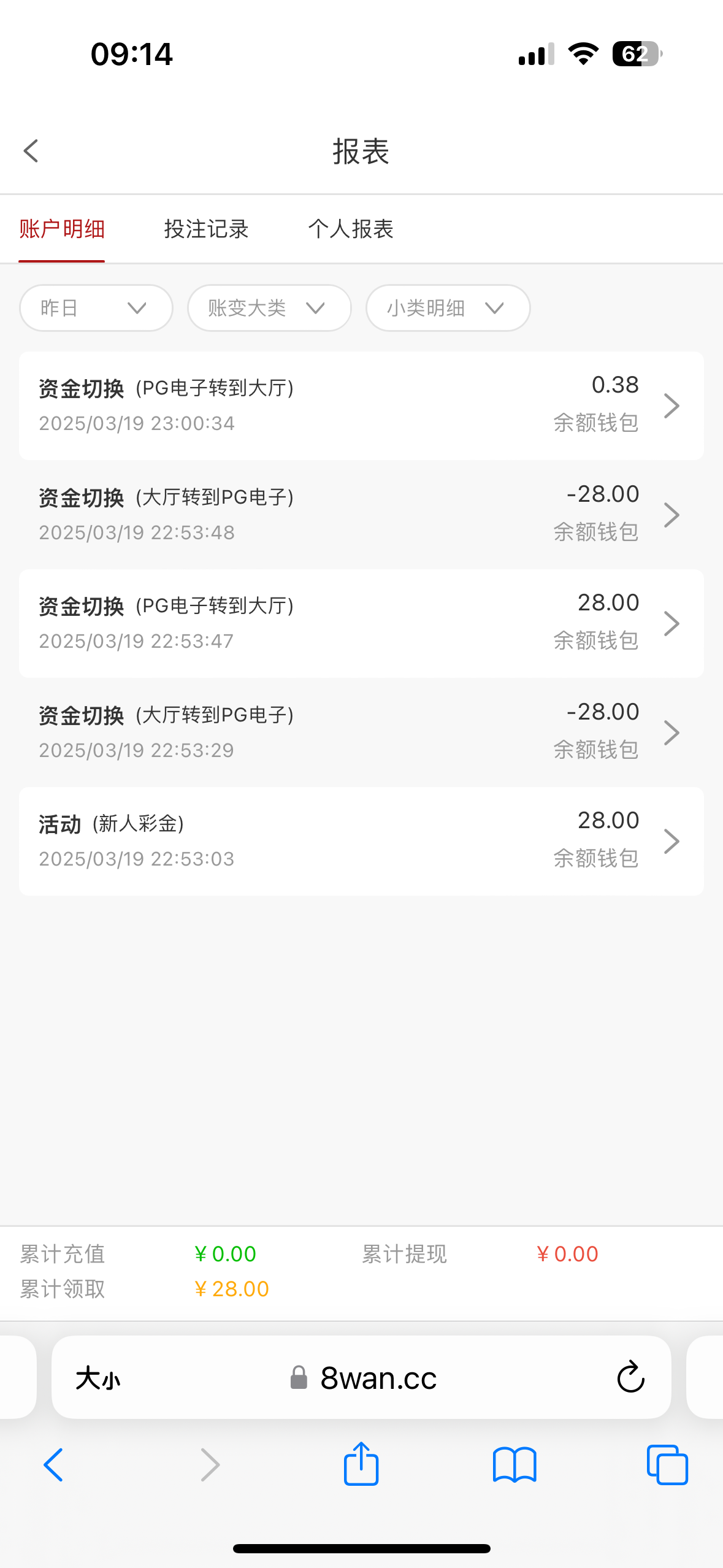Tap the lock icon in the address bar

coord(299,1378)
